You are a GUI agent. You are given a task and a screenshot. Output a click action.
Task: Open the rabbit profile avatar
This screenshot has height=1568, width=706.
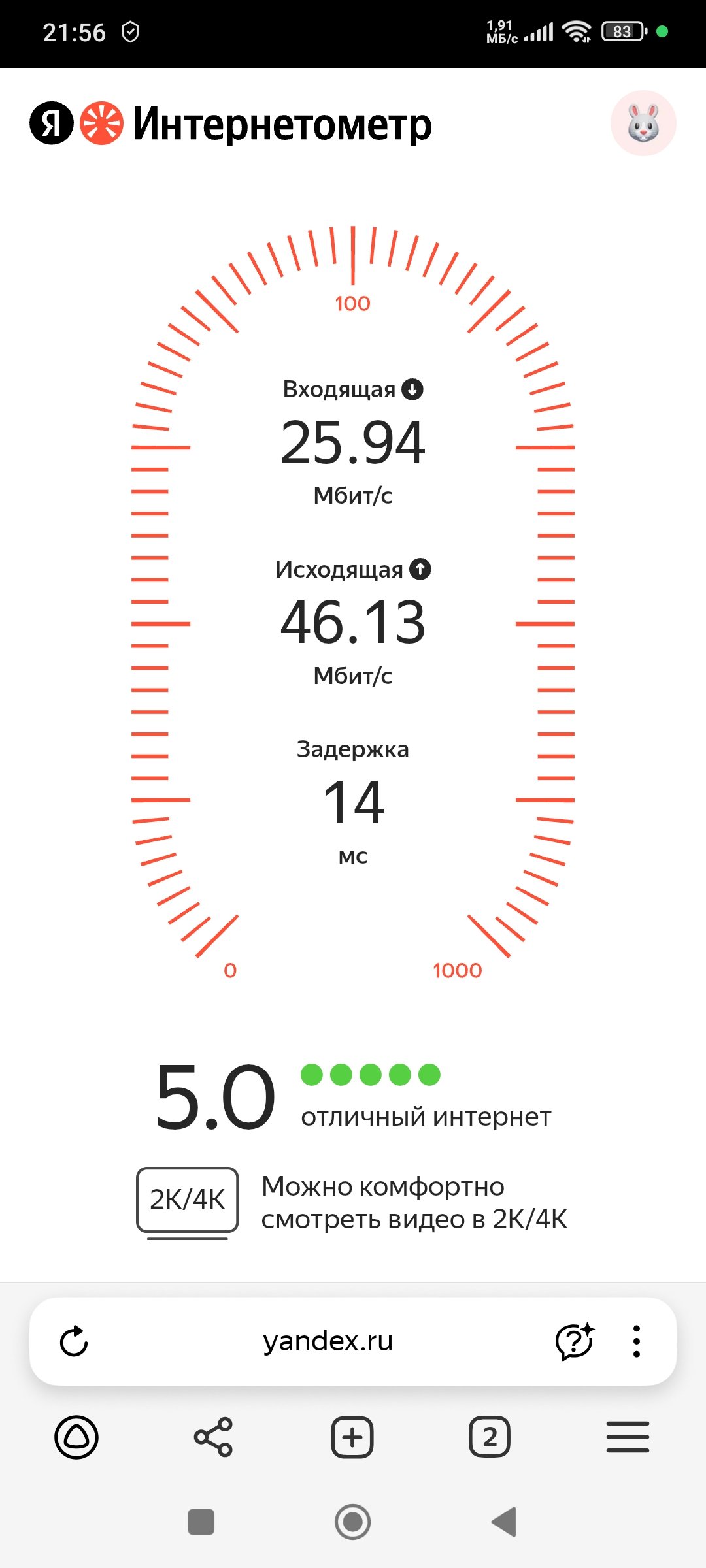(x=643, y=123)
